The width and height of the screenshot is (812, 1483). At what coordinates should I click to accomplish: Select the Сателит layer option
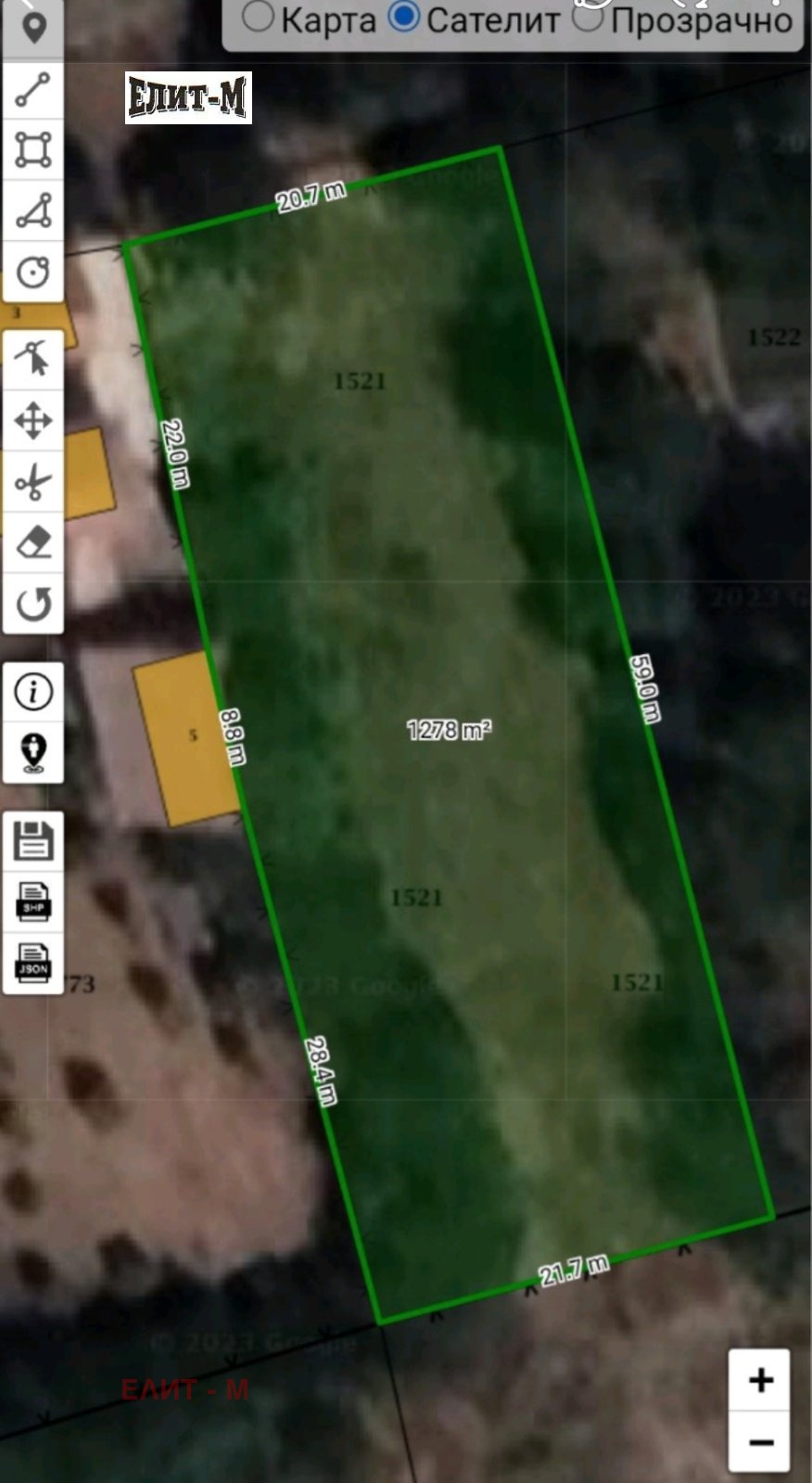[403, 17]
